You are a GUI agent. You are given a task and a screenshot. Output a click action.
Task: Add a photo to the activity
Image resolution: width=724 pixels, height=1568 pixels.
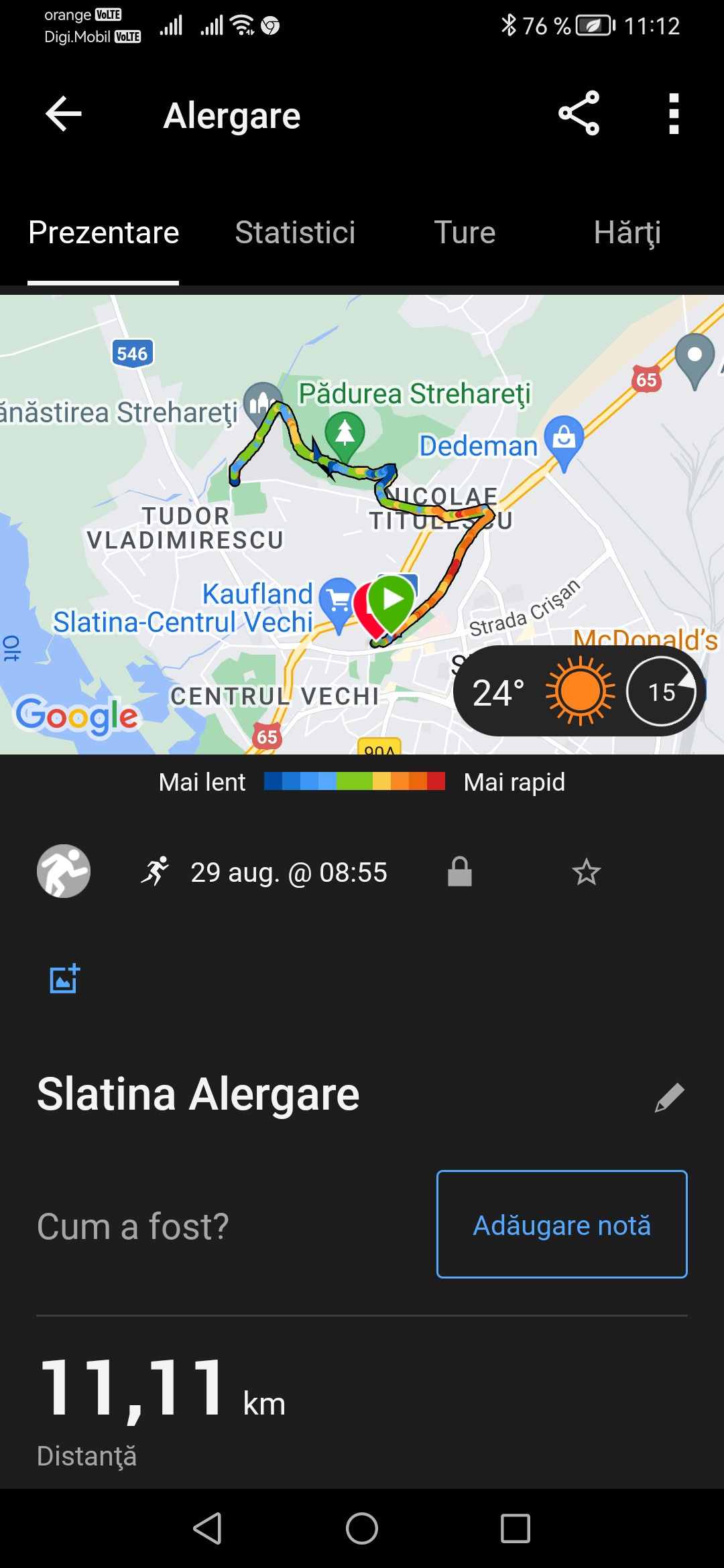click(x=64, y=979)
